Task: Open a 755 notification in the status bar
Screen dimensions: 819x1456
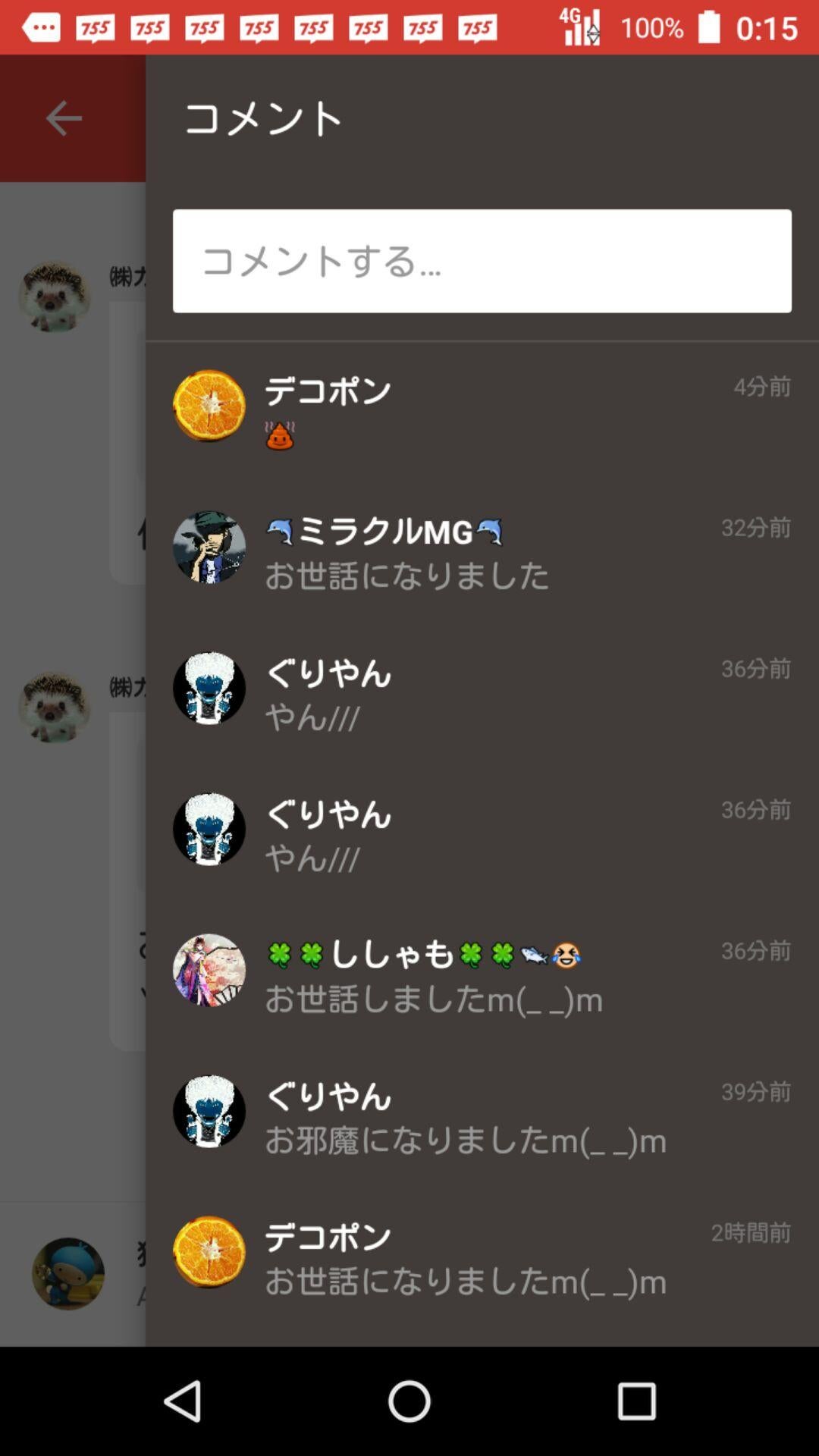Action: coord(94,29)
